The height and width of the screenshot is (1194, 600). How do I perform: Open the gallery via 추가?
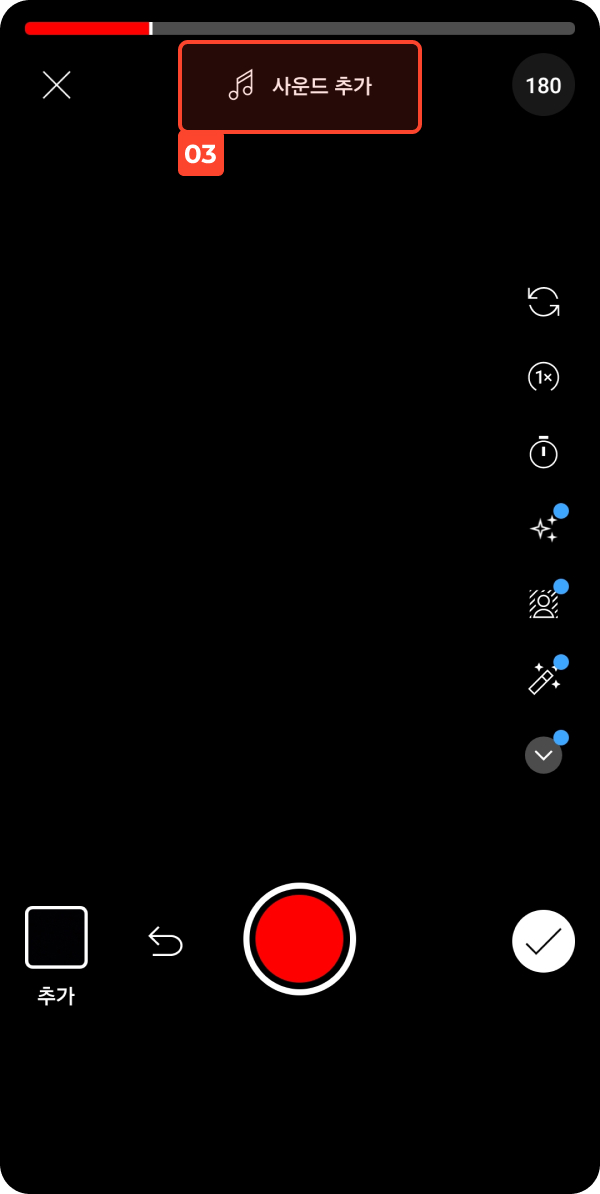click(x=56, y=938)
